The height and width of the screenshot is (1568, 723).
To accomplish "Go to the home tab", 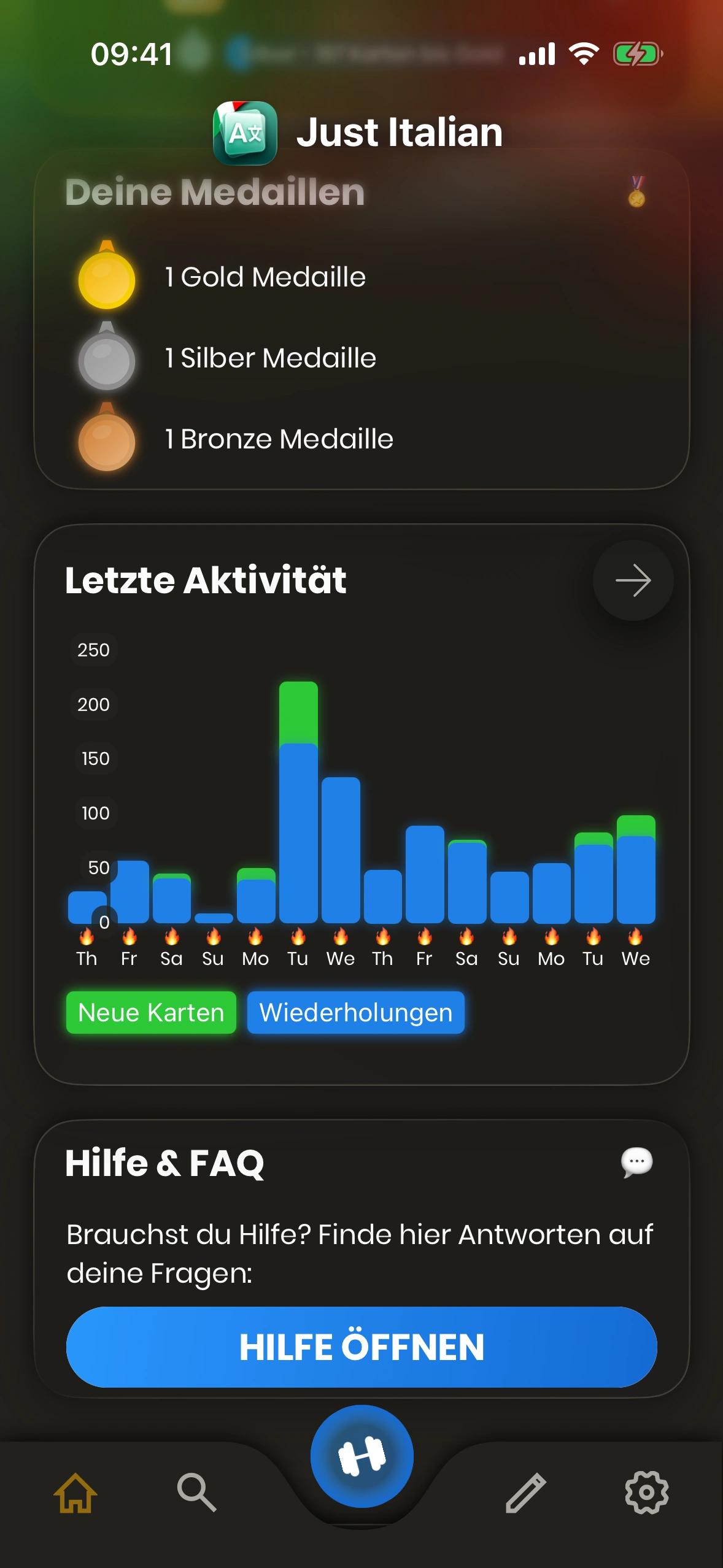I will click(x=75, y=1493).
